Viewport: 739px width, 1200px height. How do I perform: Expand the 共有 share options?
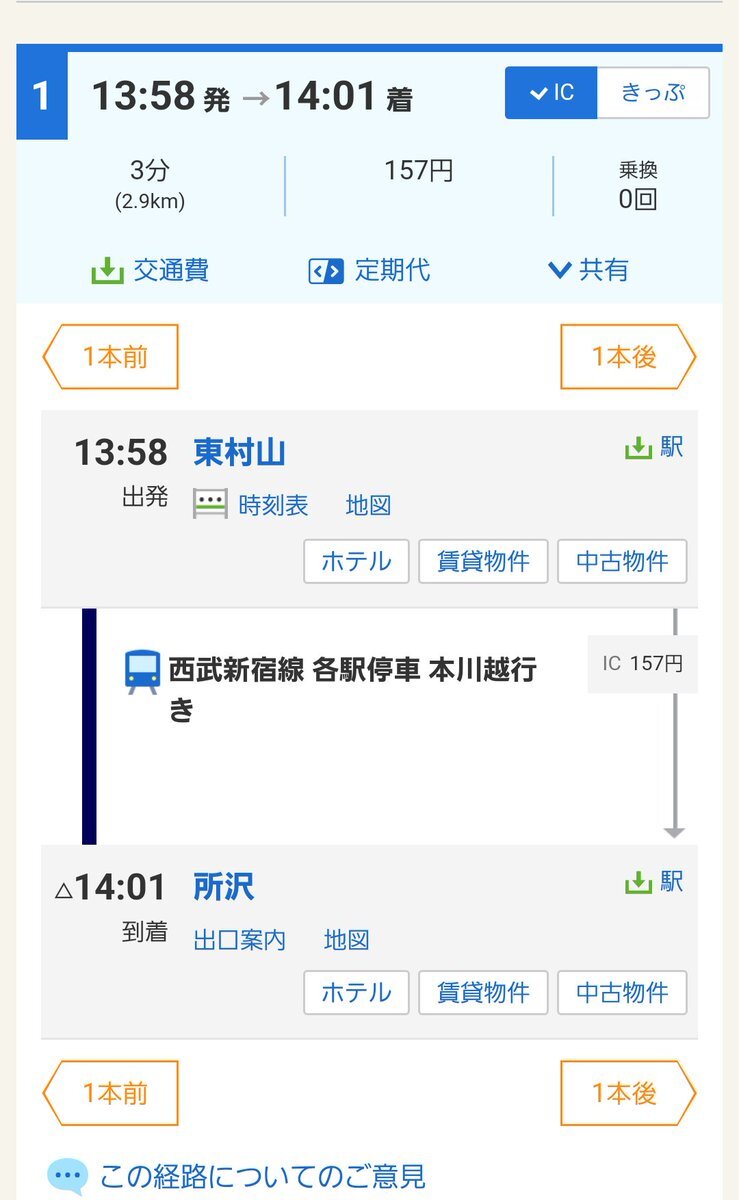click(588, 270)
